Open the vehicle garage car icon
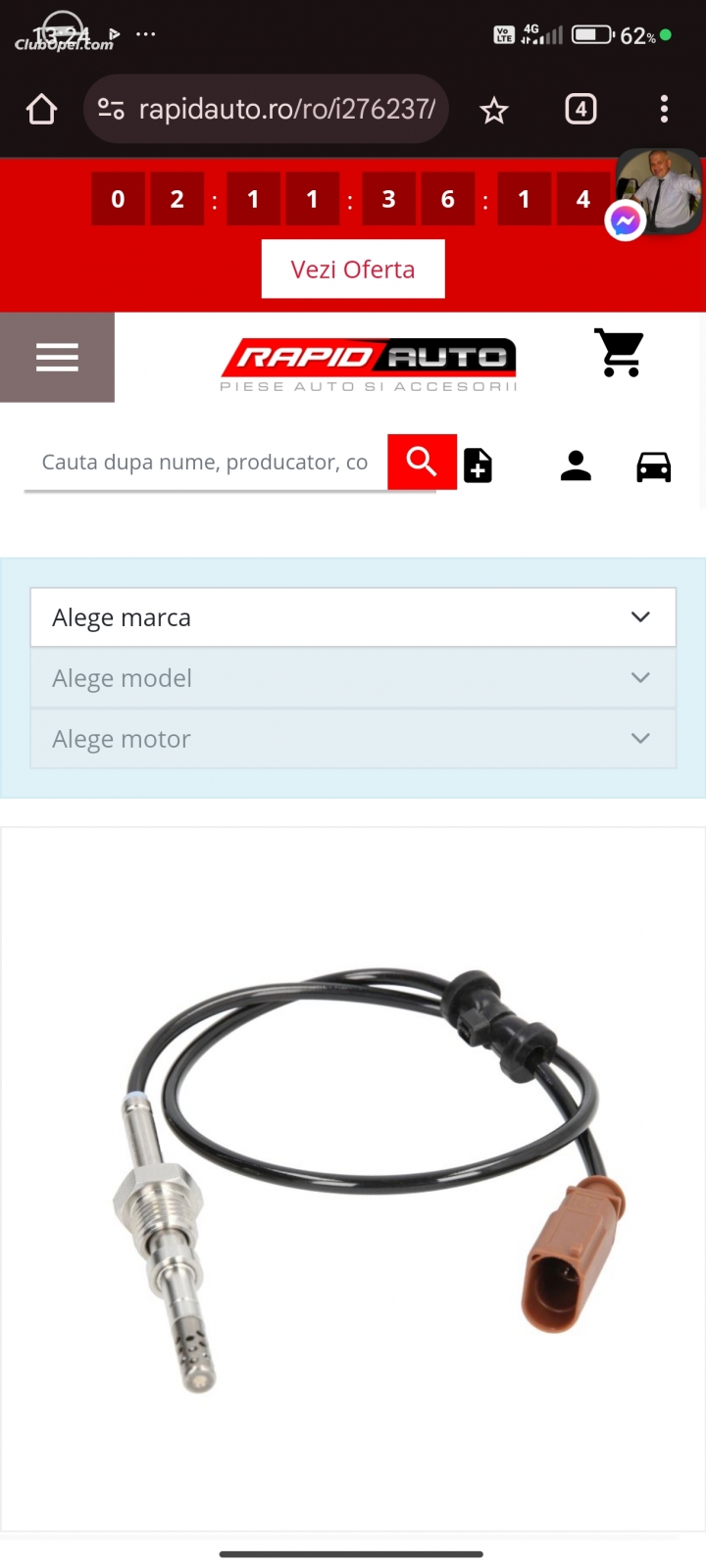Image resolution: width=706 pixels, height=1568 pixels. coord(654,466)
